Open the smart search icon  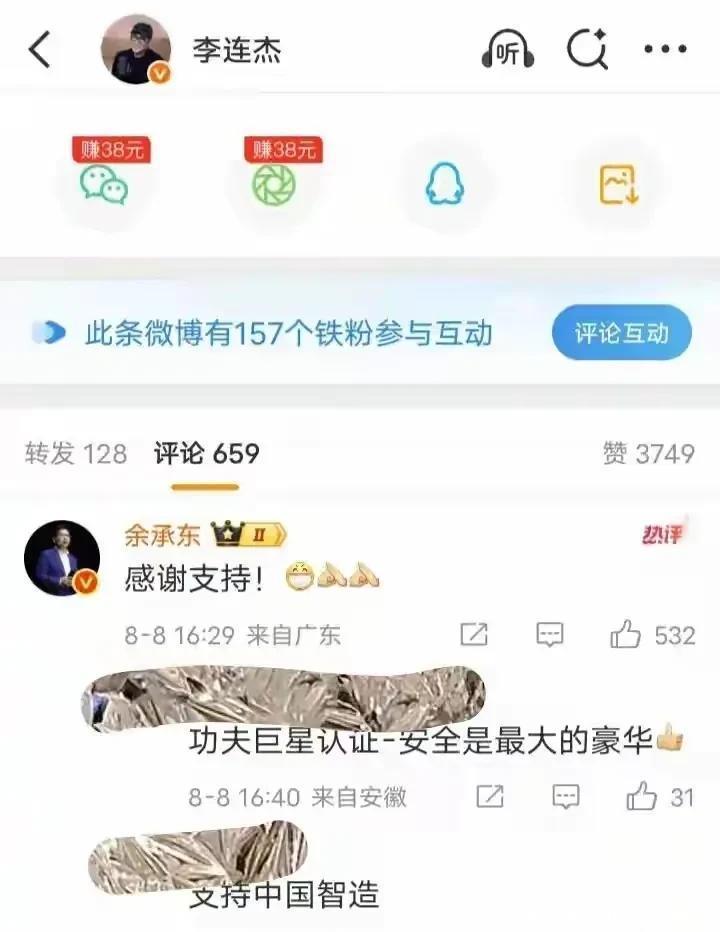click(x=587, y=50)
